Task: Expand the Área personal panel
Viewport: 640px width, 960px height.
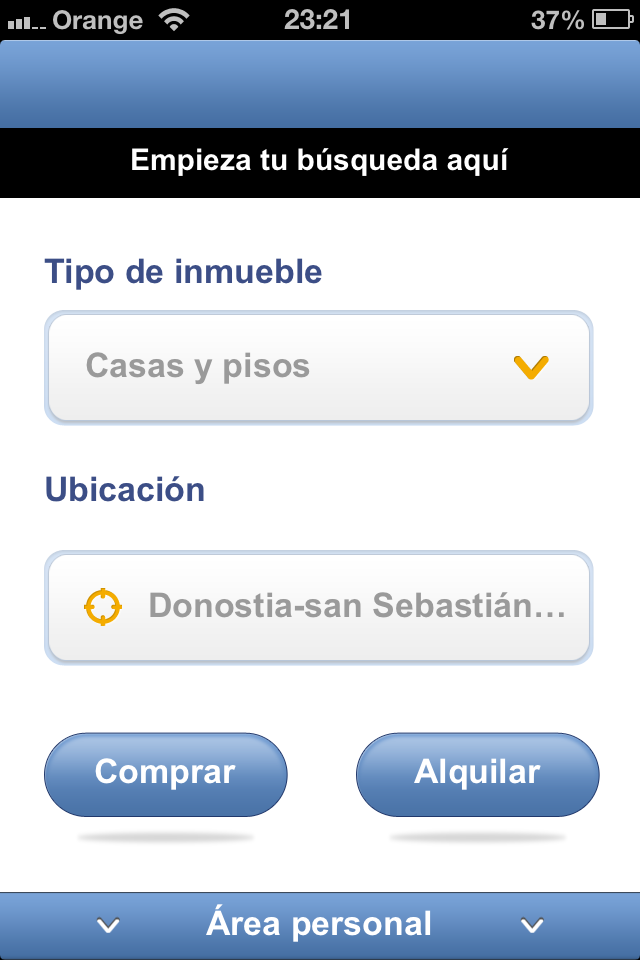Action: 319,924
